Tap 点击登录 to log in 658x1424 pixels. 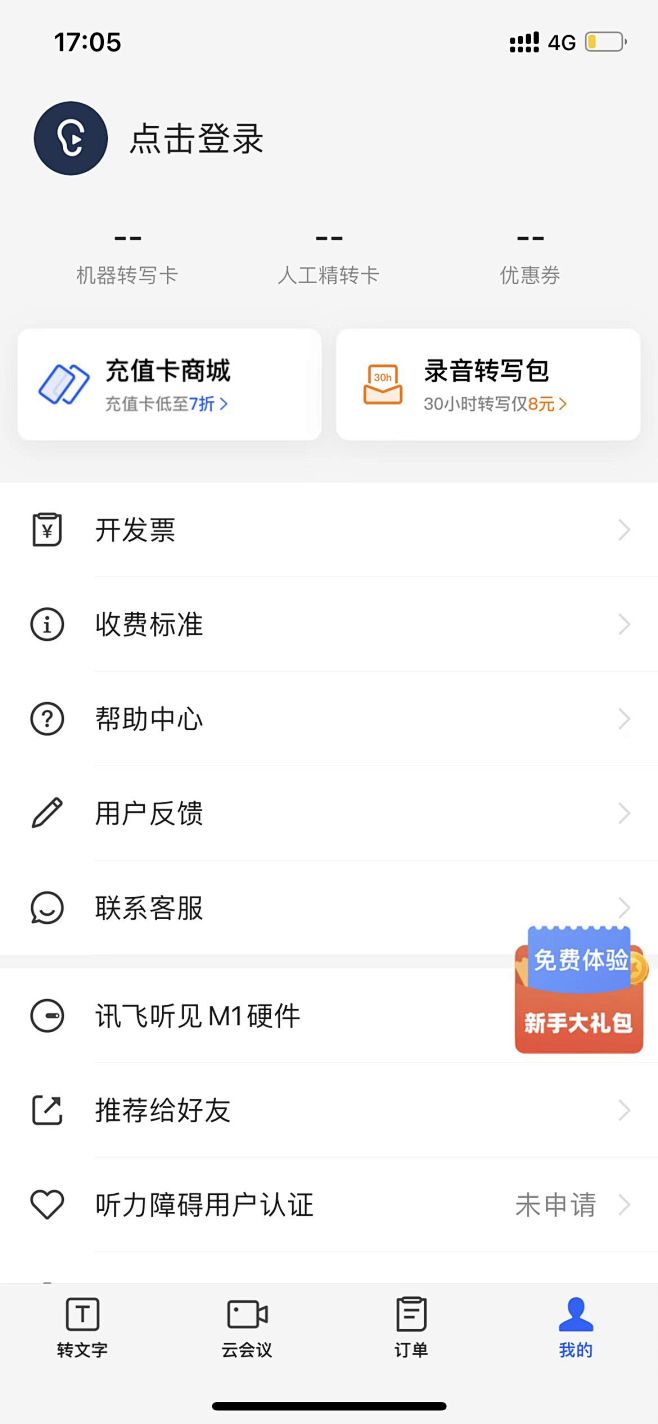pyautogui.click(x=196, y=139)
